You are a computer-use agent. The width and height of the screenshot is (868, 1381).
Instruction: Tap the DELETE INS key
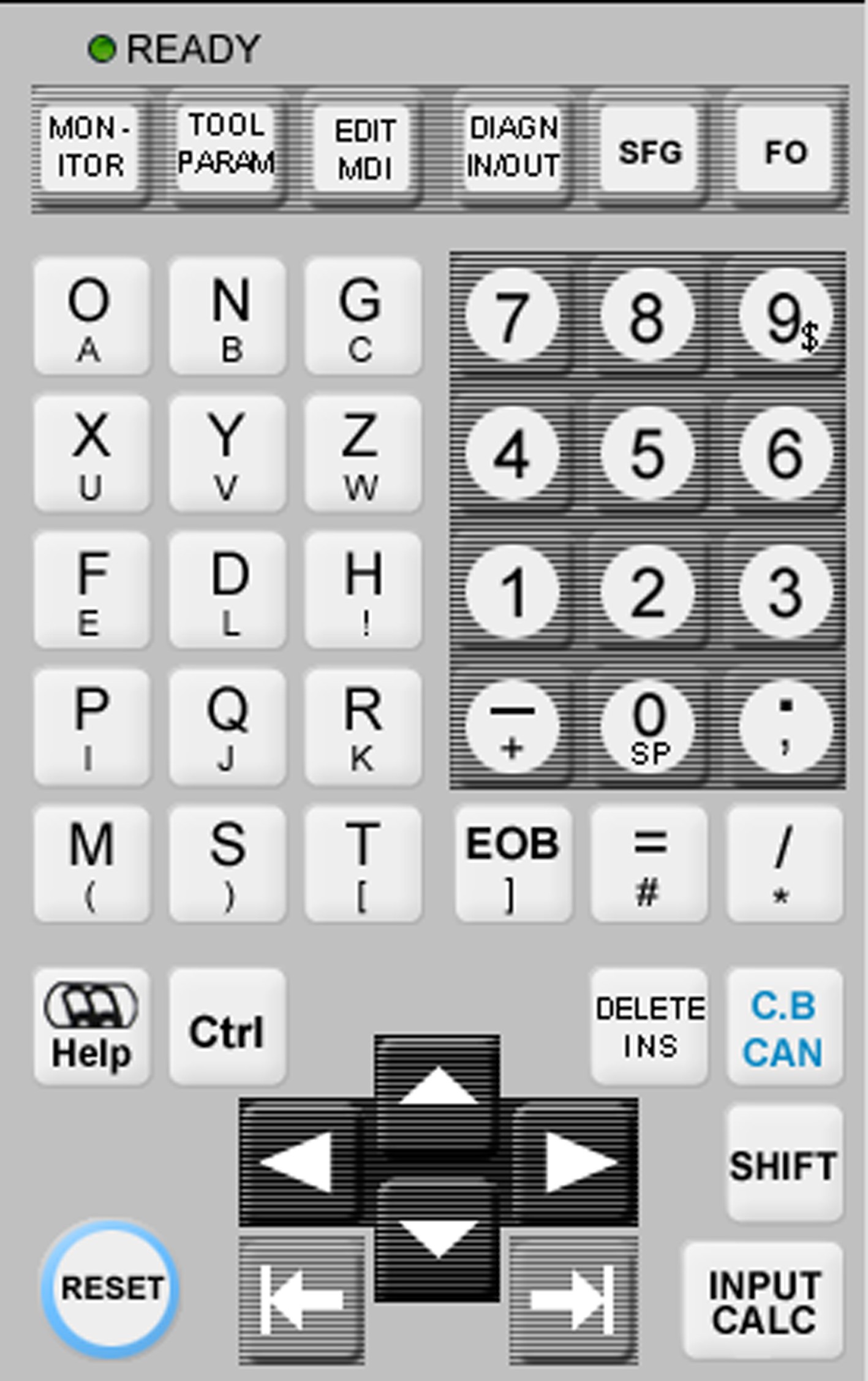(649, 1027)
